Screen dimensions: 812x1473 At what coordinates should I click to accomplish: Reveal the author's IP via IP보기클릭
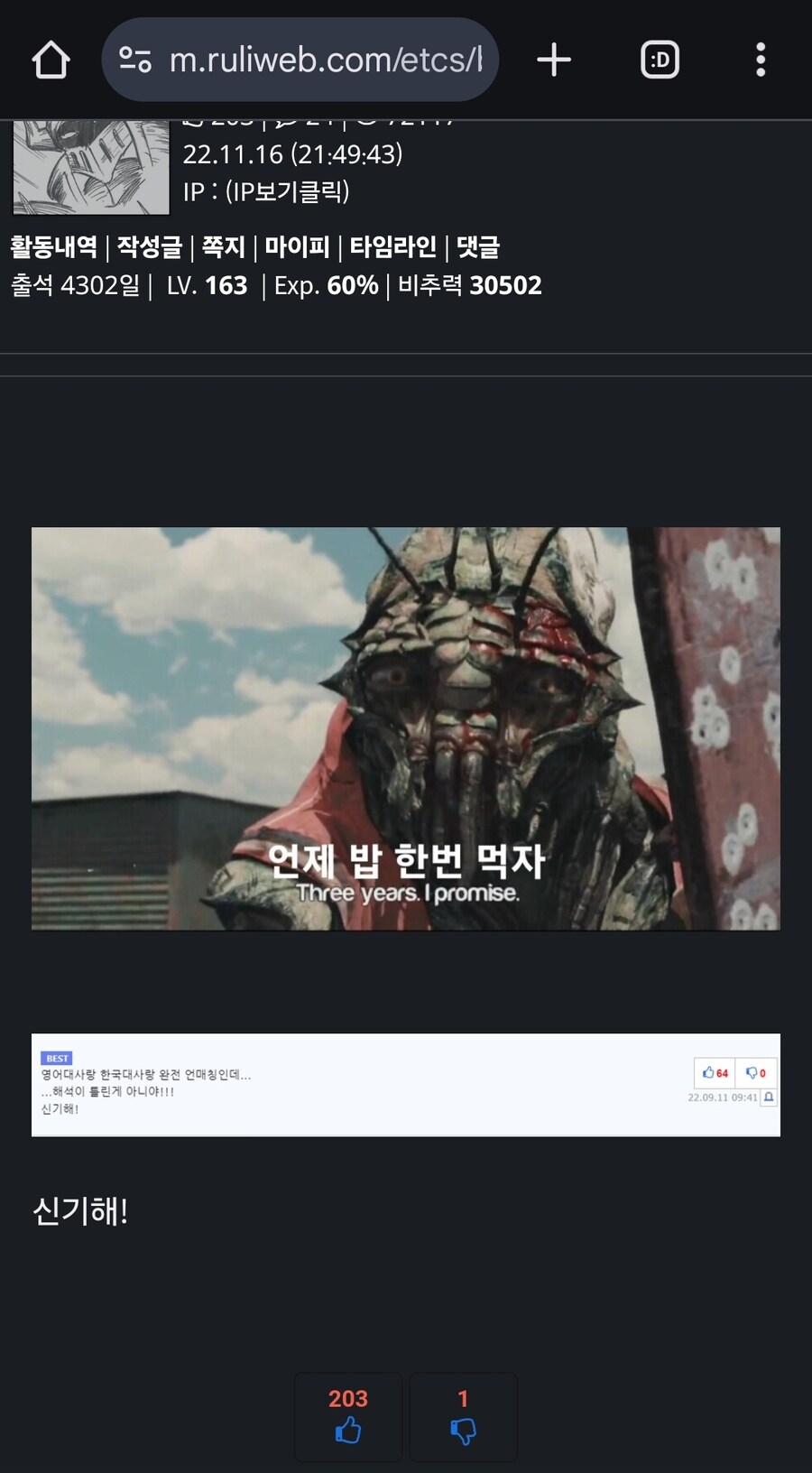click(286, 191)
